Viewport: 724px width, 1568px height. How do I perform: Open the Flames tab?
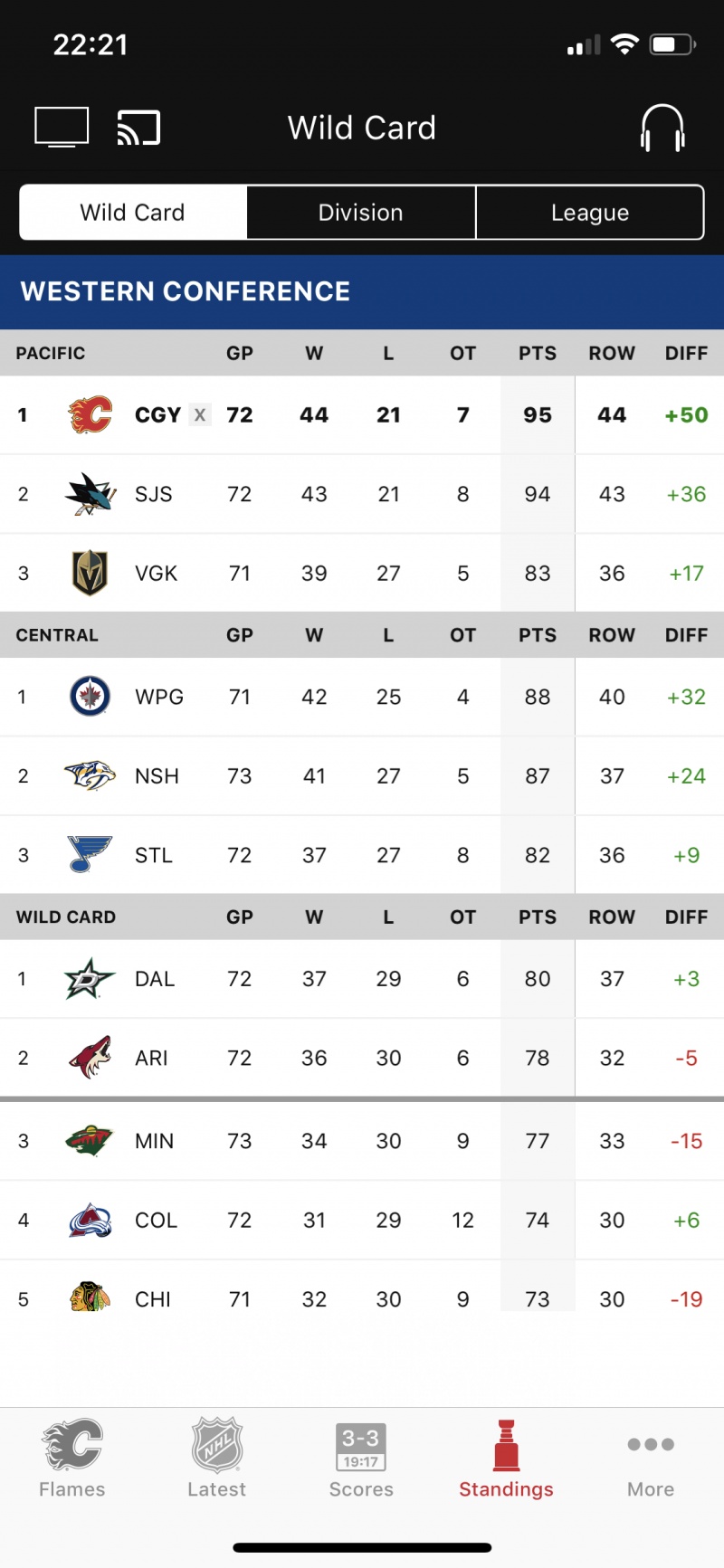72,1455
